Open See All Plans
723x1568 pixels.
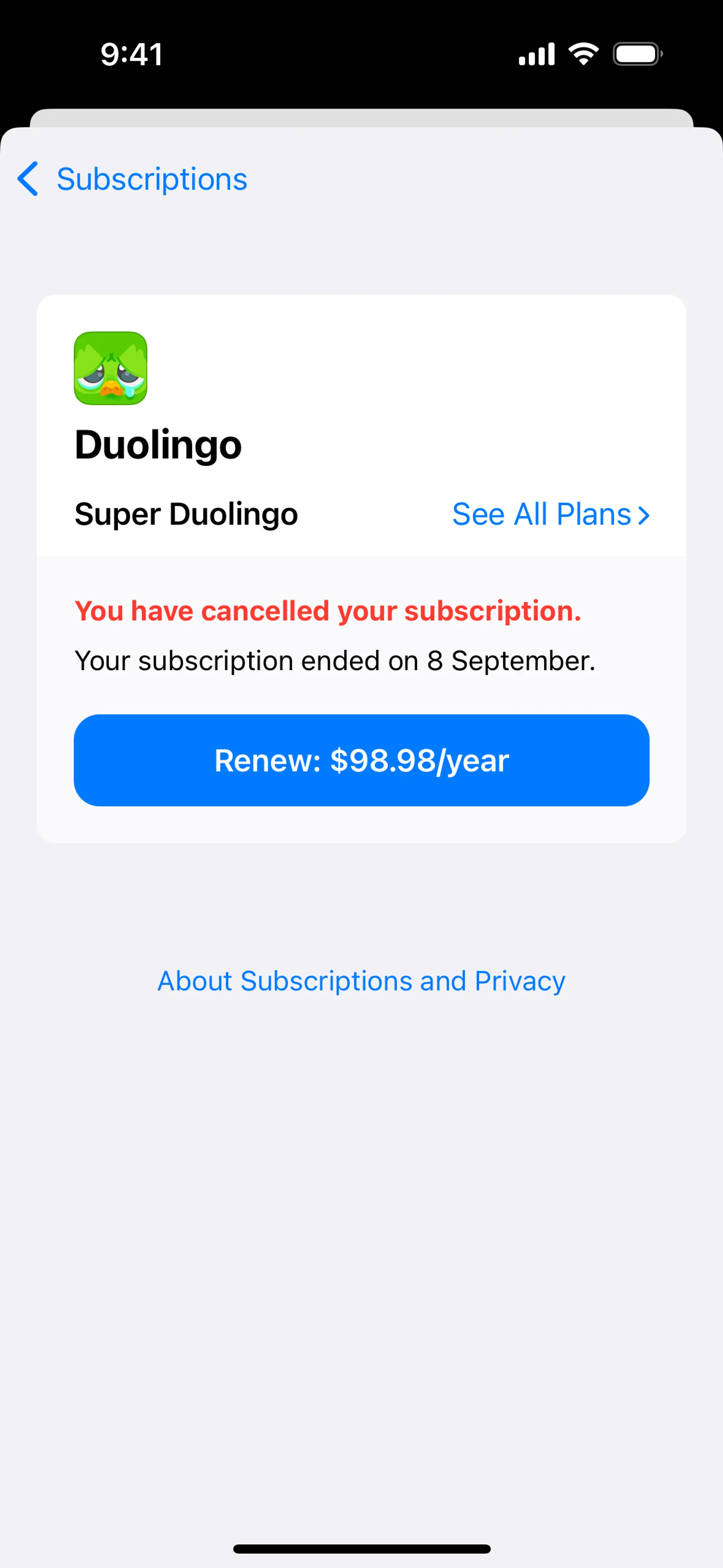point(550,514)
